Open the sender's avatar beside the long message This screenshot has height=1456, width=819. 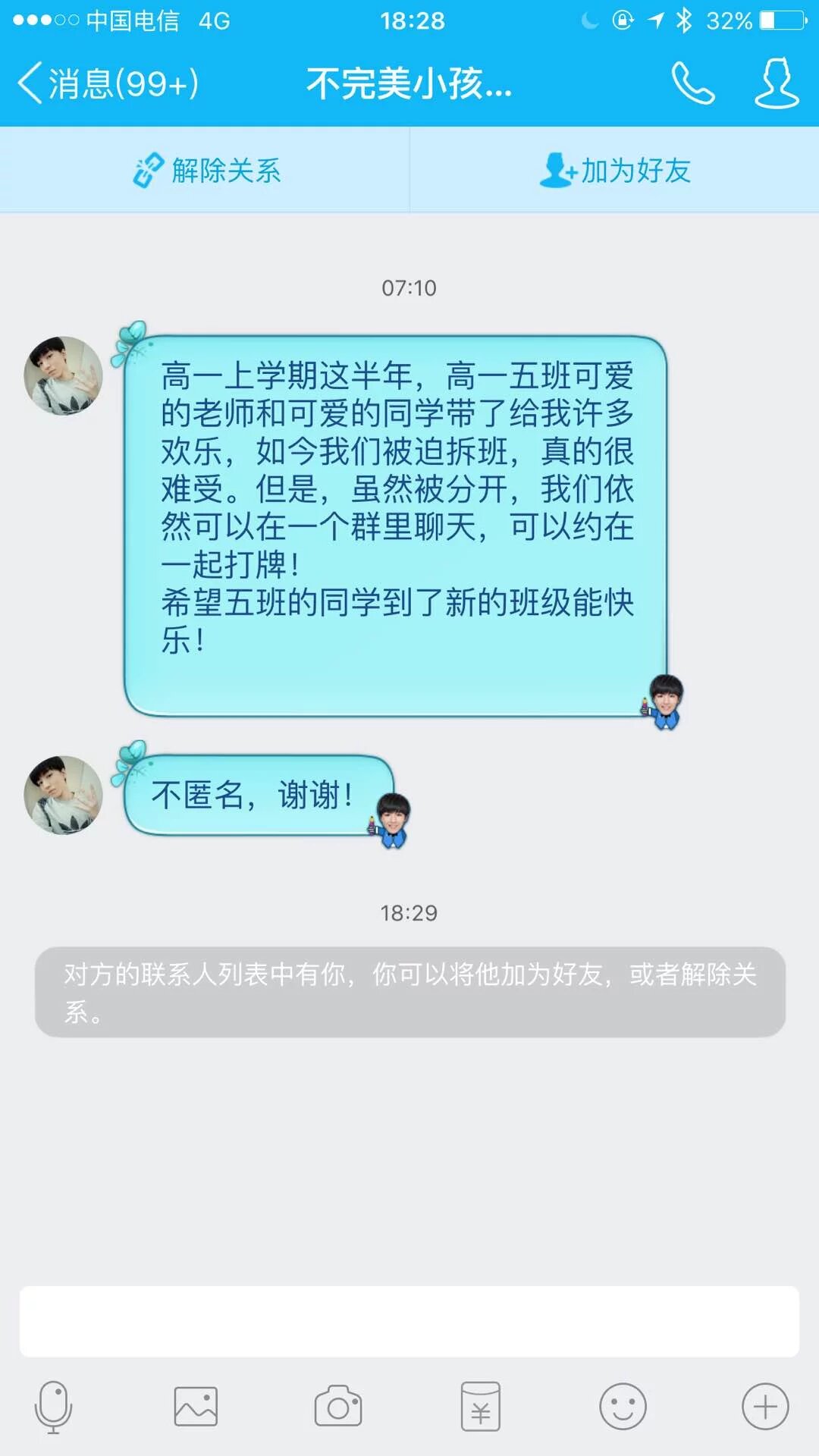tap(63, 376)
